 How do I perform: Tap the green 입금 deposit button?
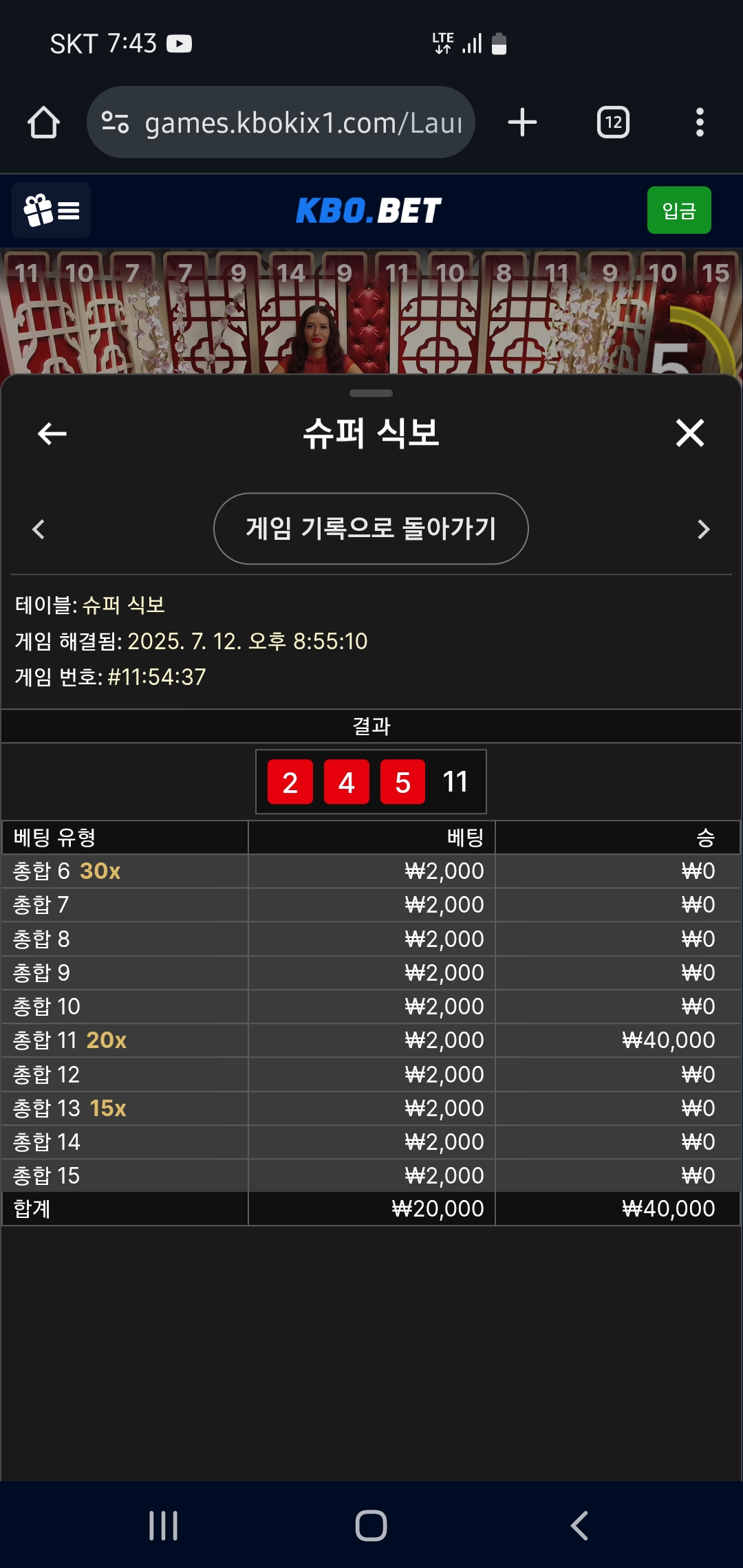tap(679, 210)
